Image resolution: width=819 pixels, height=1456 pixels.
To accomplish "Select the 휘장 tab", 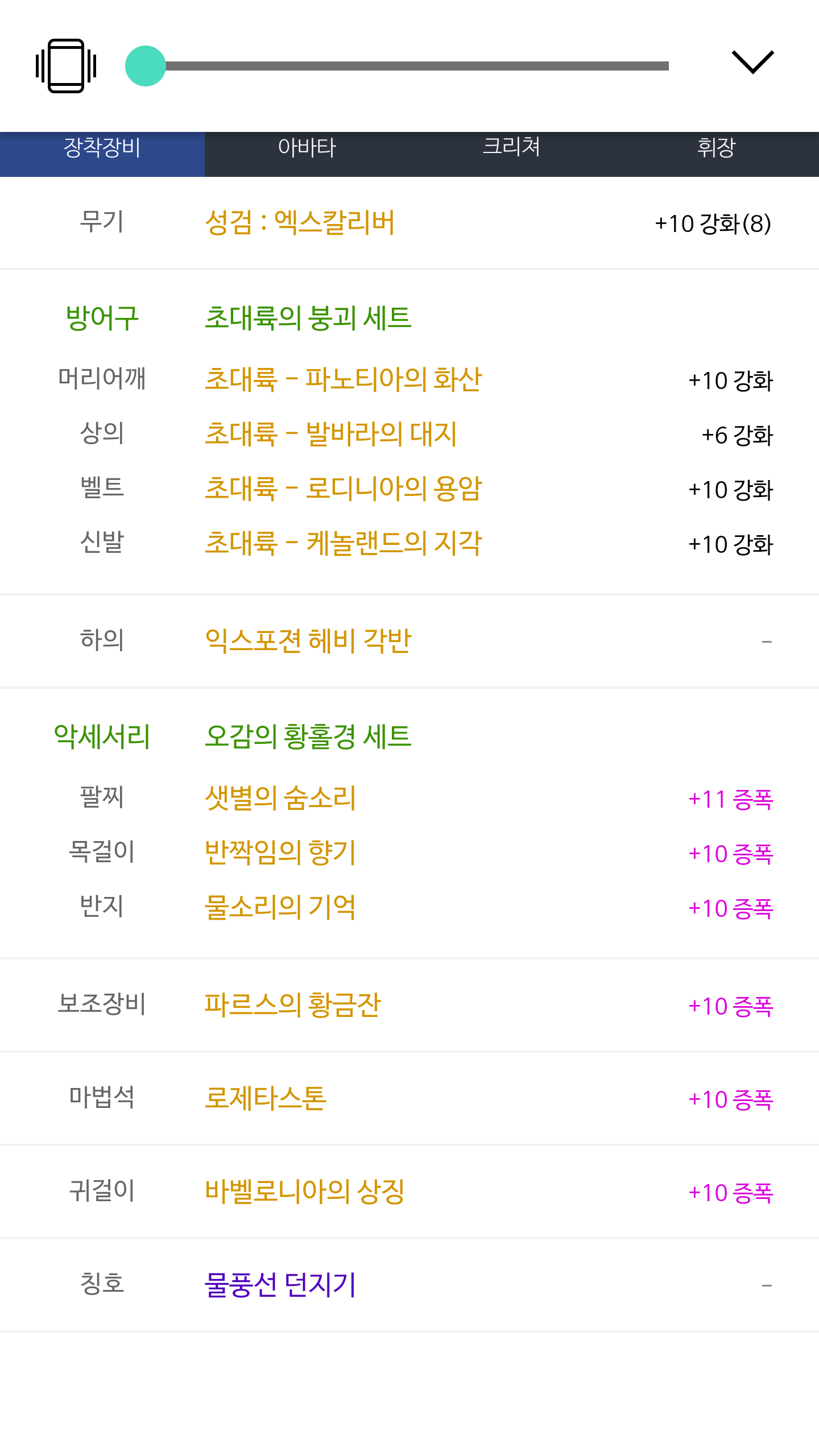I will click(716, 148).
